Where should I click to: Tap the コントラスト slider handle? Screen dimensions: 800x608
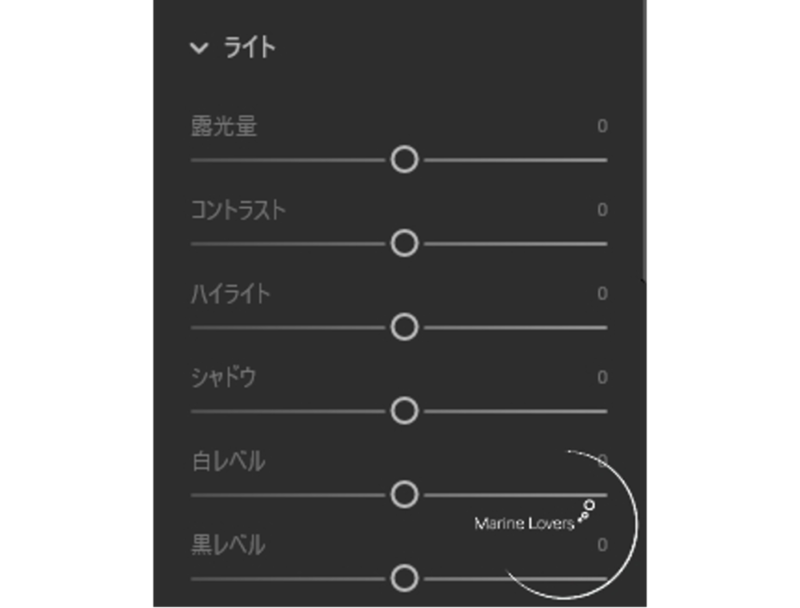(404, 243)
